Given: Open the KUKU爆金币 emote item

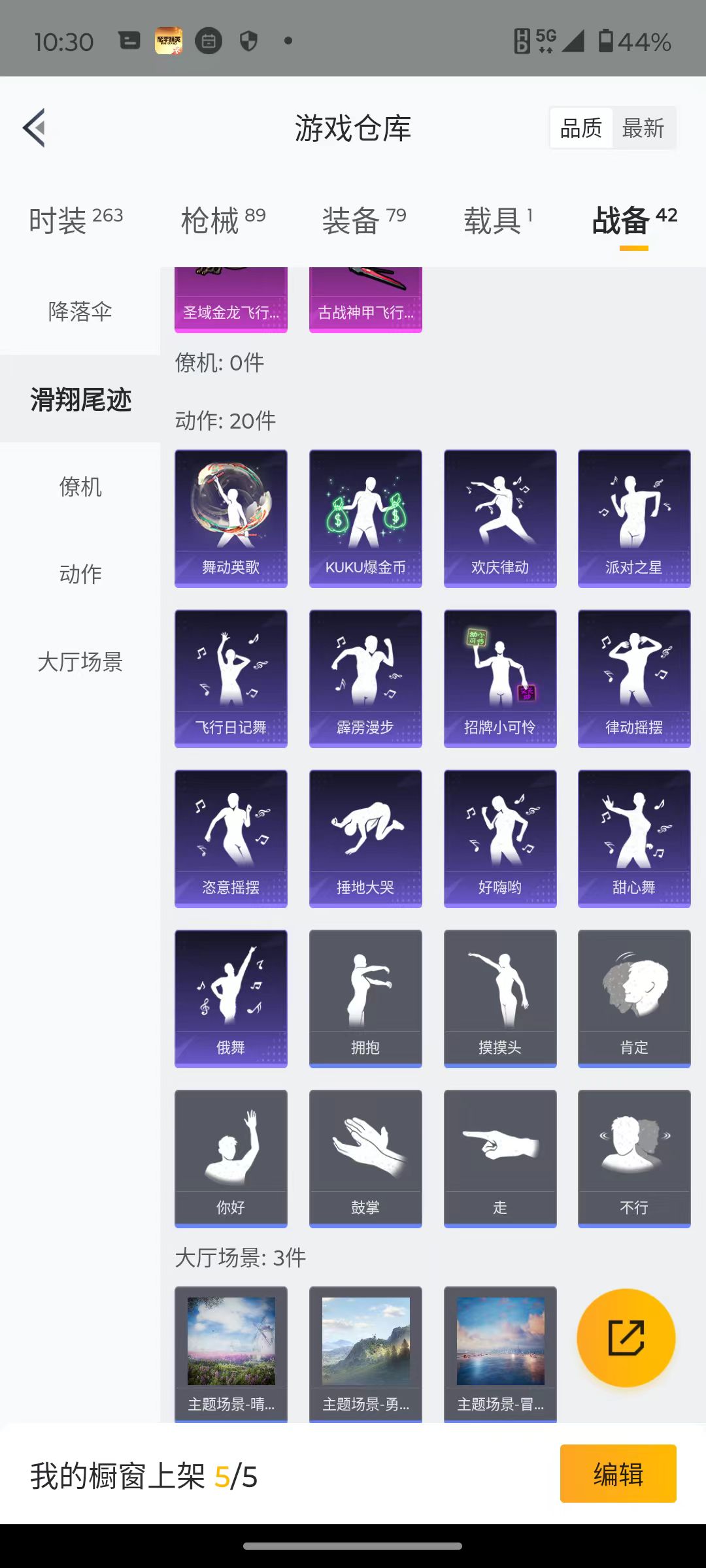Looking at the screenshot, I should (x=365, y=519).
